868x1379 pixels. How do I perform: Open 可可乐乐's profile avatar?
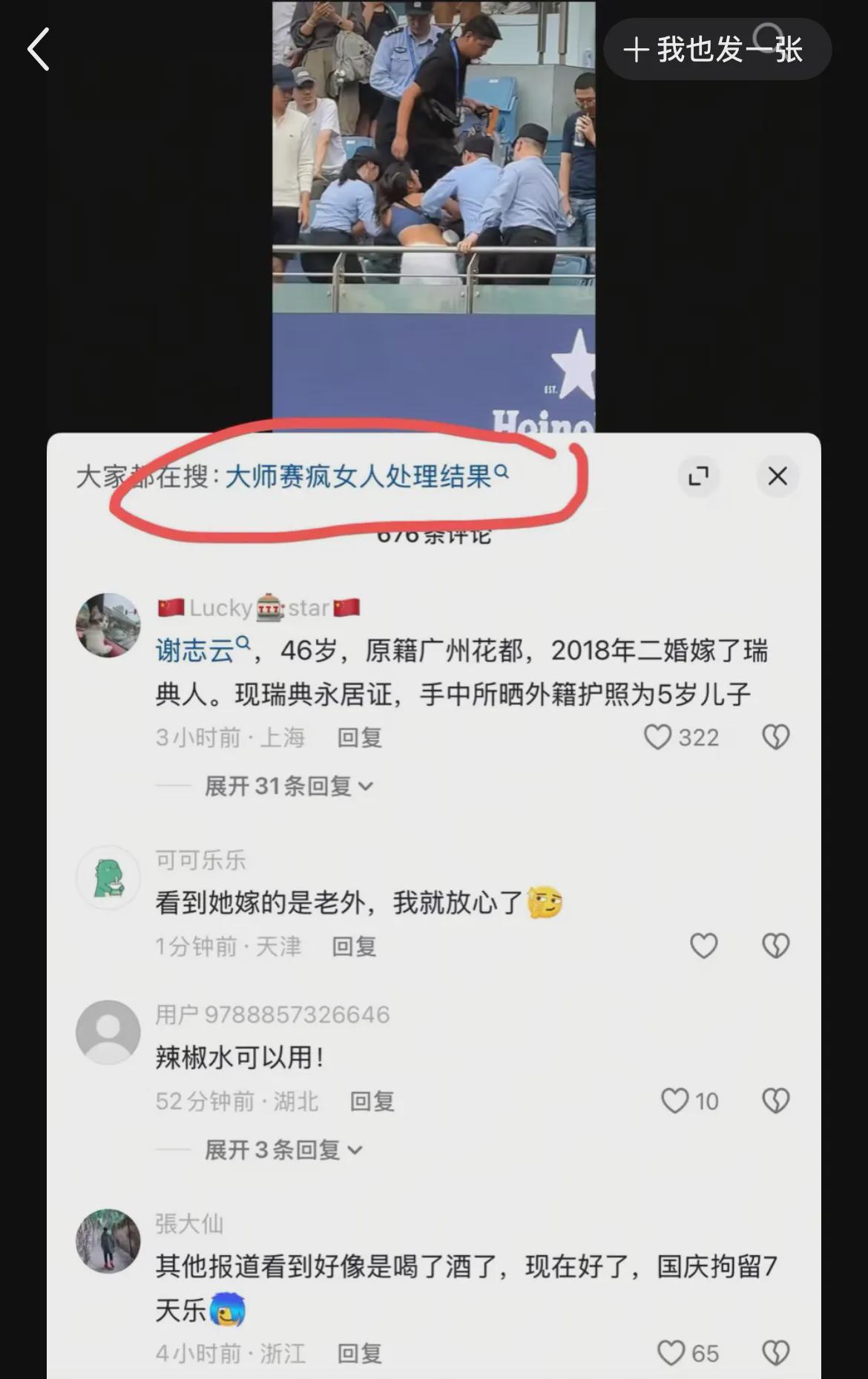pyautogui.click(x=108, y=877)
